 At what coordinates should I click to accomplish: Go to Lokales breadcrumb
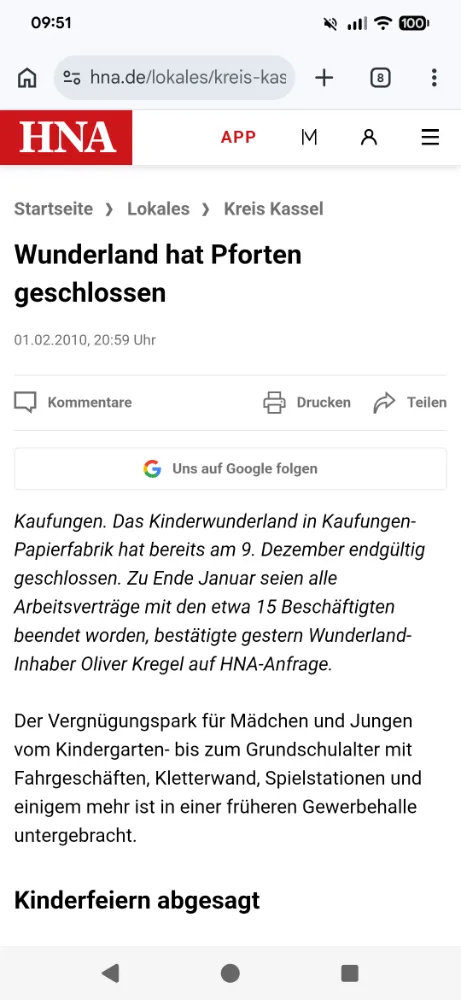tap(158, 209)
